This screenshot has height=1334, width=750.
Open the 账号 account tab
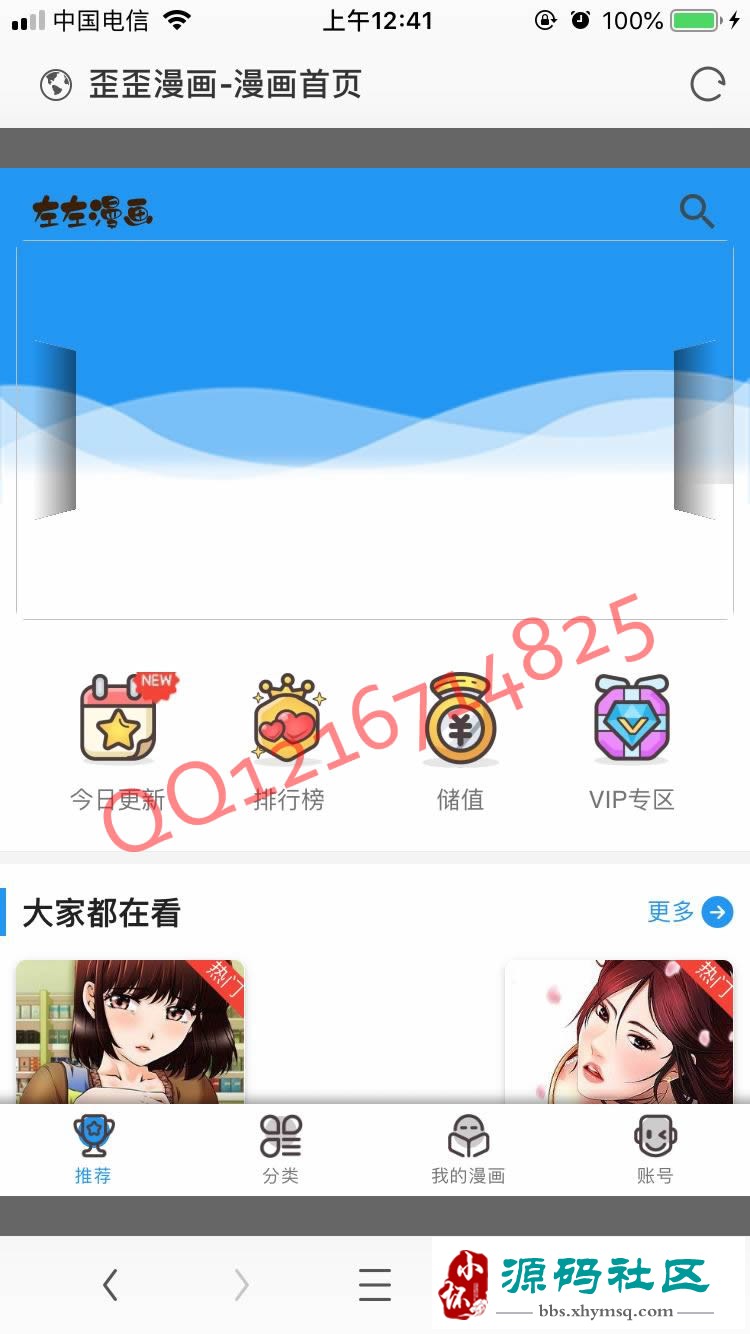pos(656,1150)
